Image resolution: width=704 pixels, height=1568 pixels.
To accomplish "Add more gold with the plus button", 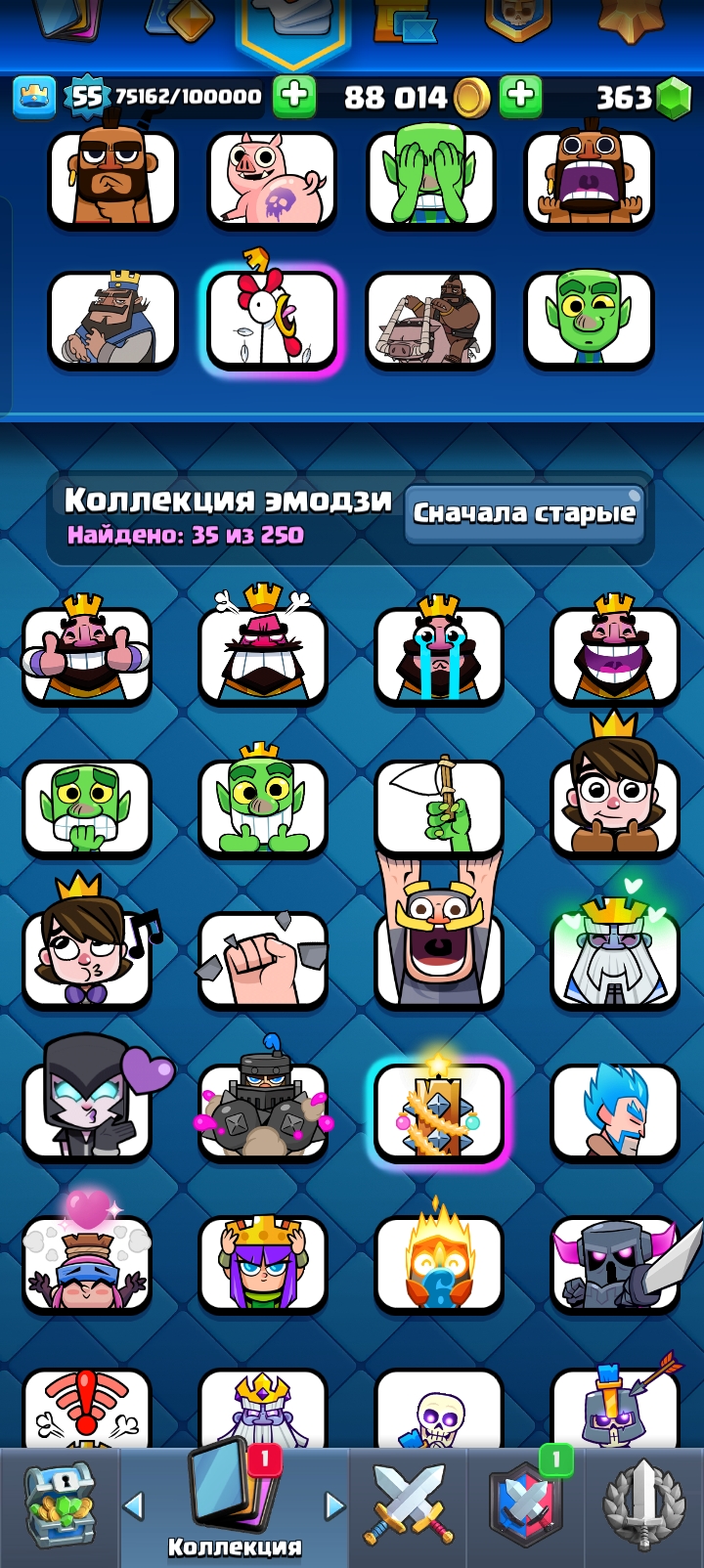I will [x=520, y=96].
